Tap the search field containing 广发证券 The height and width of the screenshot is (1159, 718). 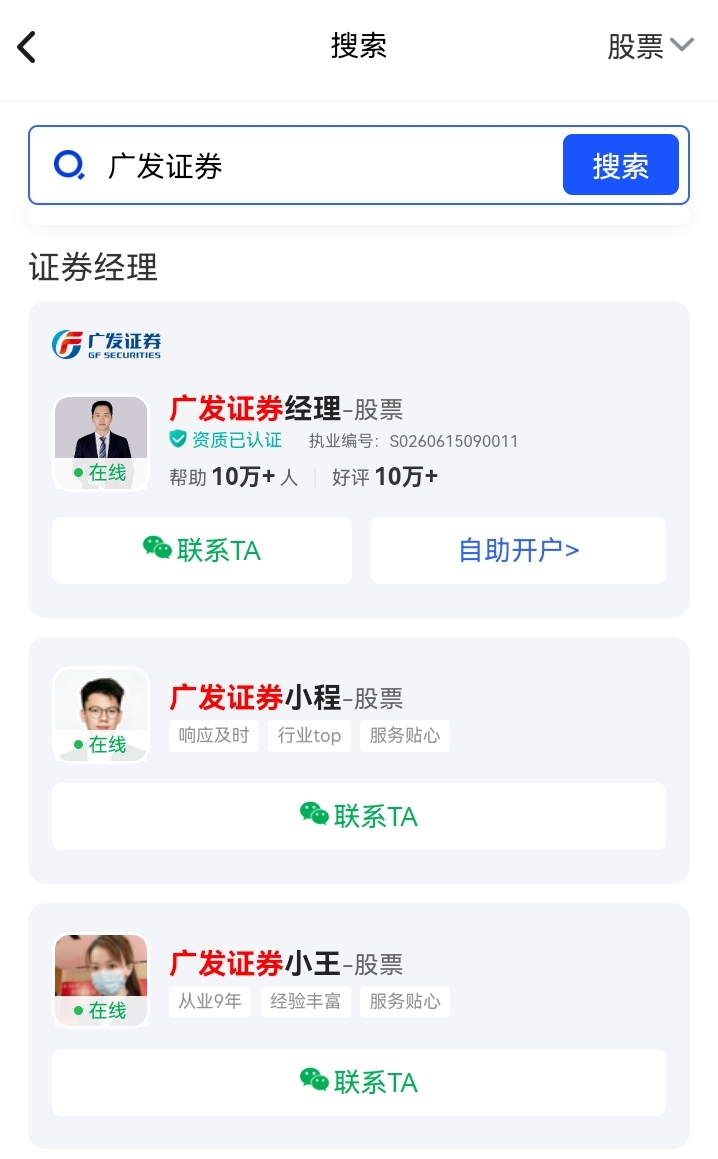coord(296,165)
